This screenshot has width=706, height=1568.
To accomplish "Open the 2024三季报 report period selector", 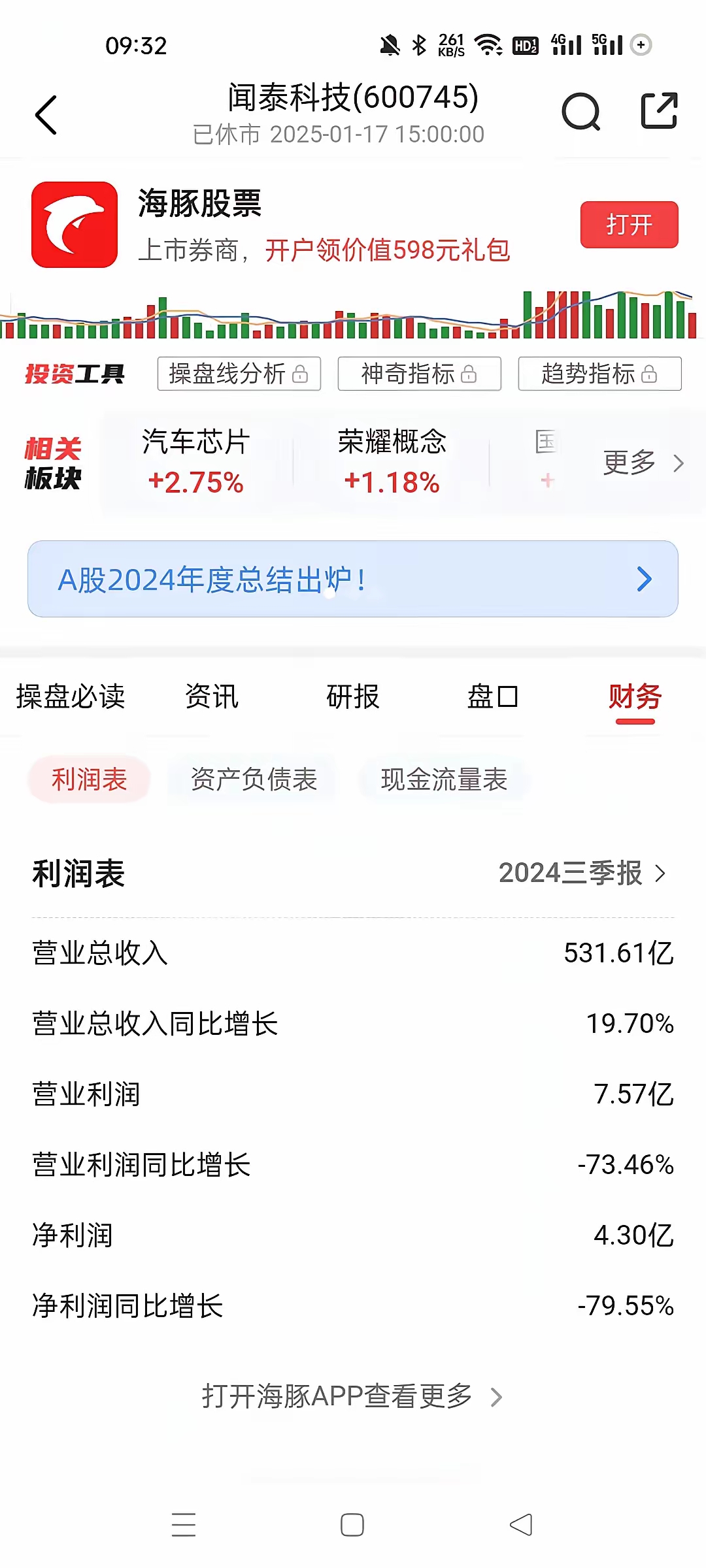I will (x=580, y=872).
